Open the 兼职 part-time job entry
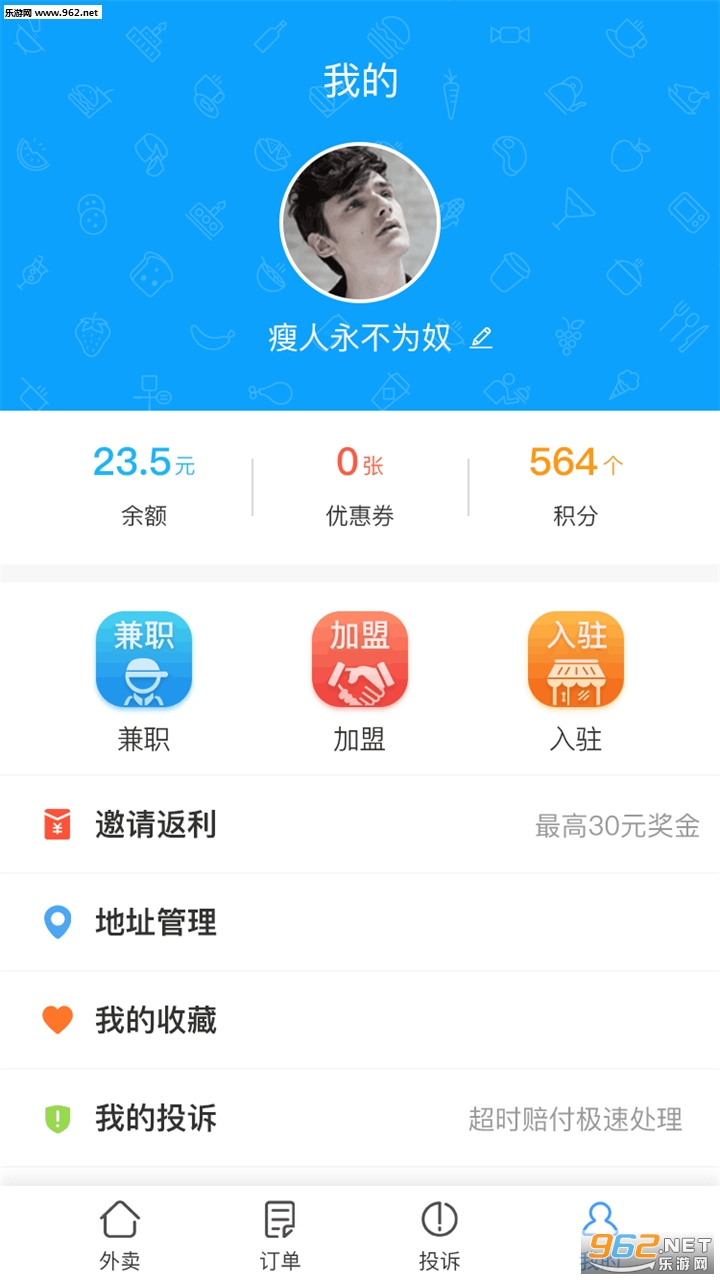Image resolution: width=720 pixels, height=1280 pixels. click(x=144, y=680)
